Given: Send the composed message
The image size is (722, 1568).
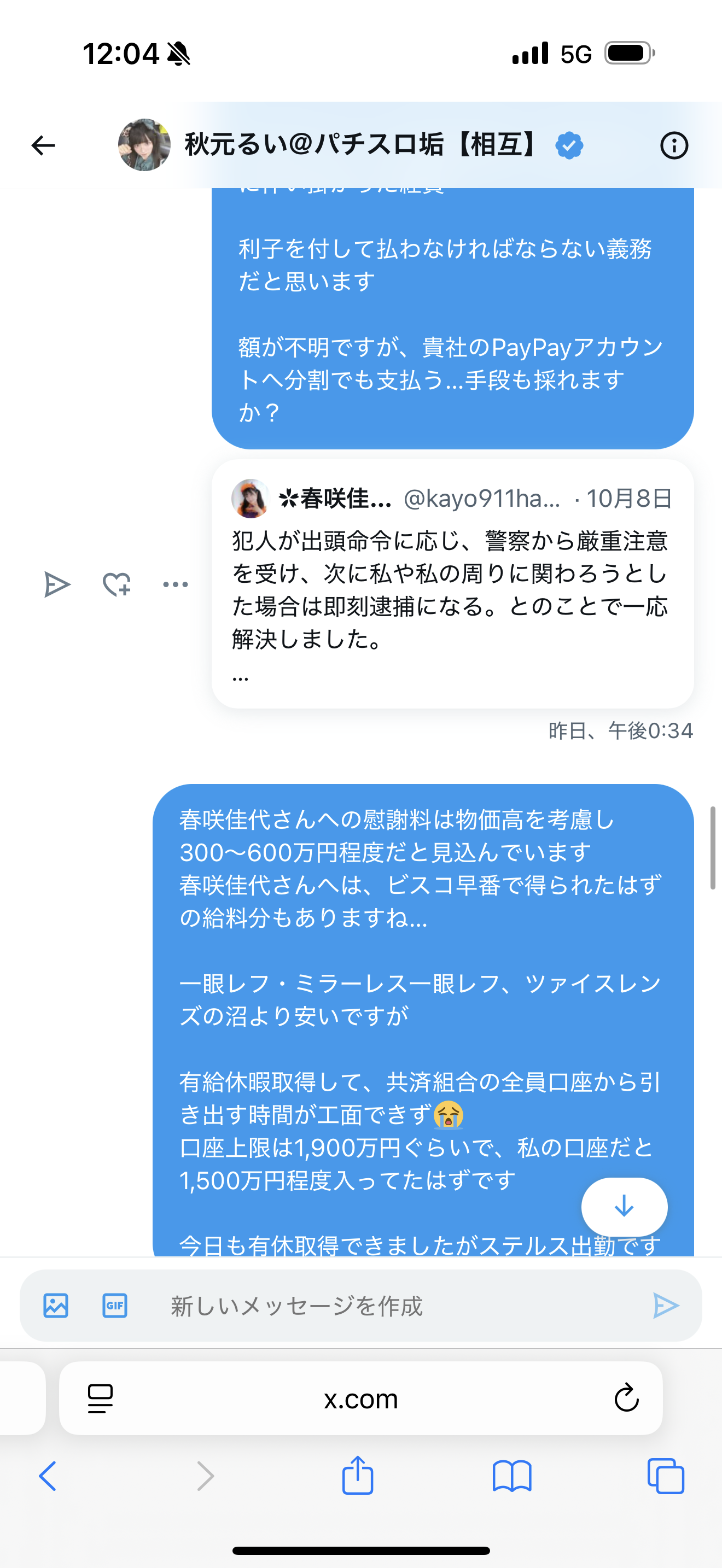Looking at the screenshot, I should point(665,1306).
